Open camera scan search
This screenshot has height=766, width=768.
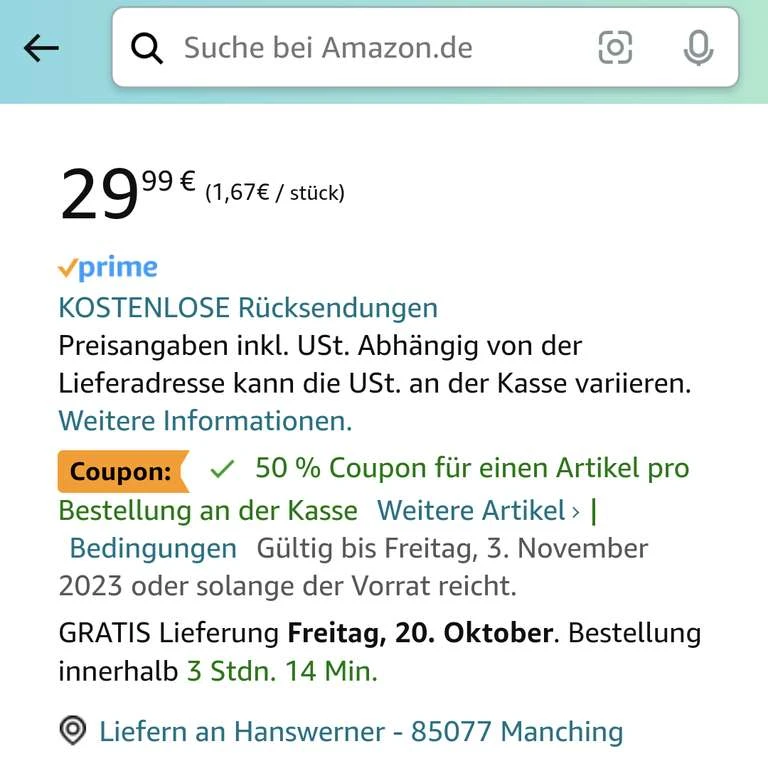(x=615, y=48)
